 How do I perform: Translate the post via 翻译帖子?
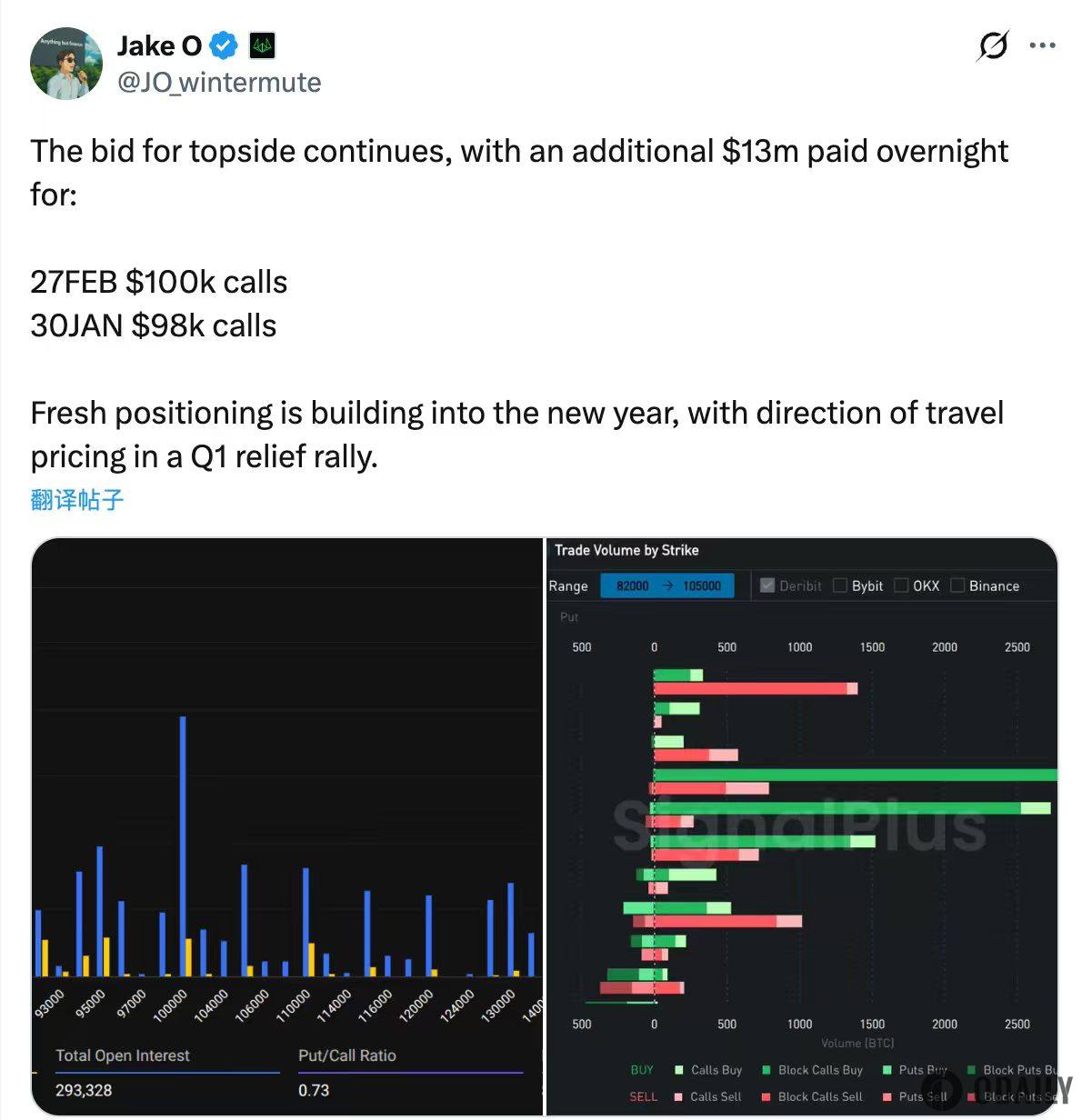tap(76, 499)
